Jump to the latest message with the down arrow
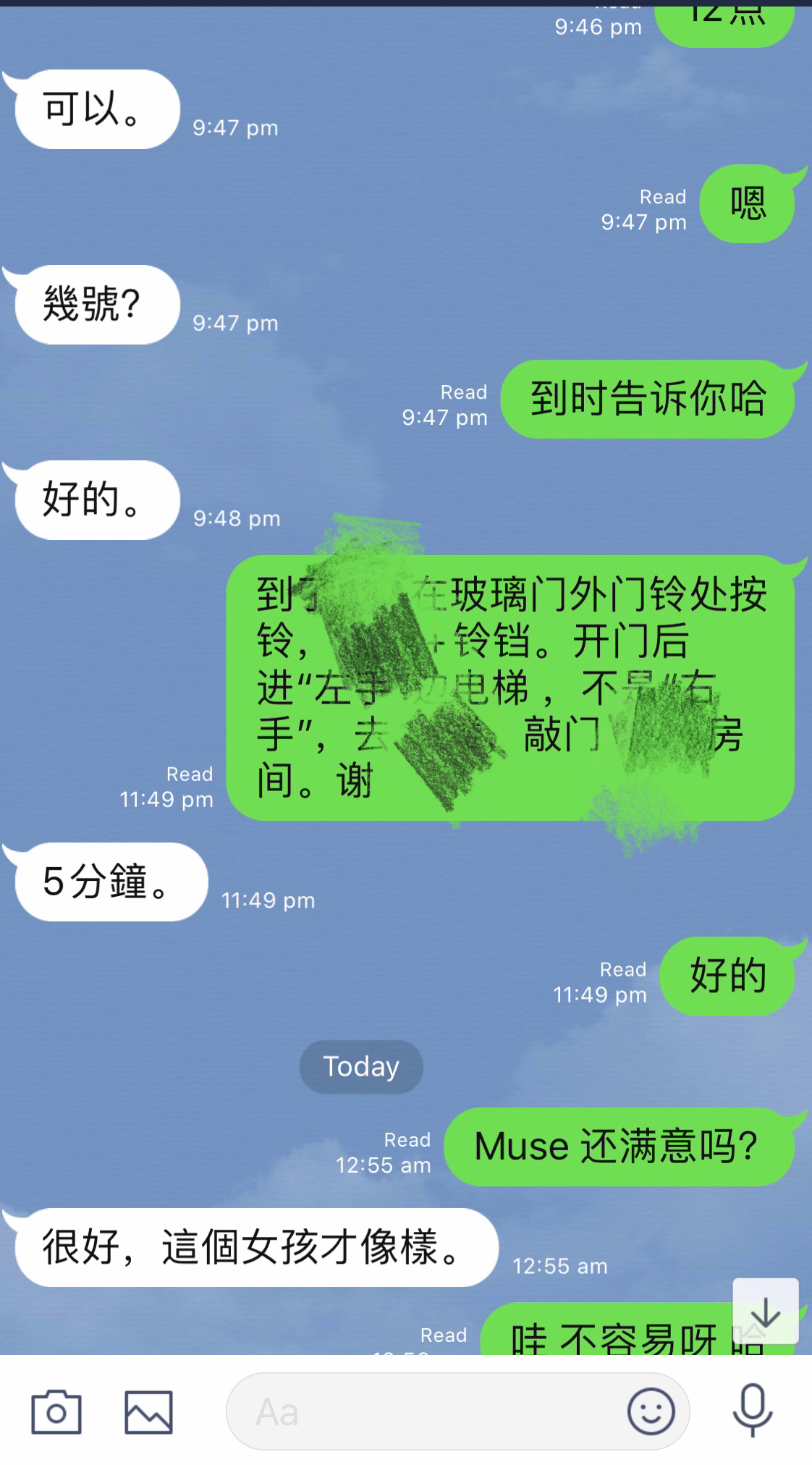 coord(765,1311)
